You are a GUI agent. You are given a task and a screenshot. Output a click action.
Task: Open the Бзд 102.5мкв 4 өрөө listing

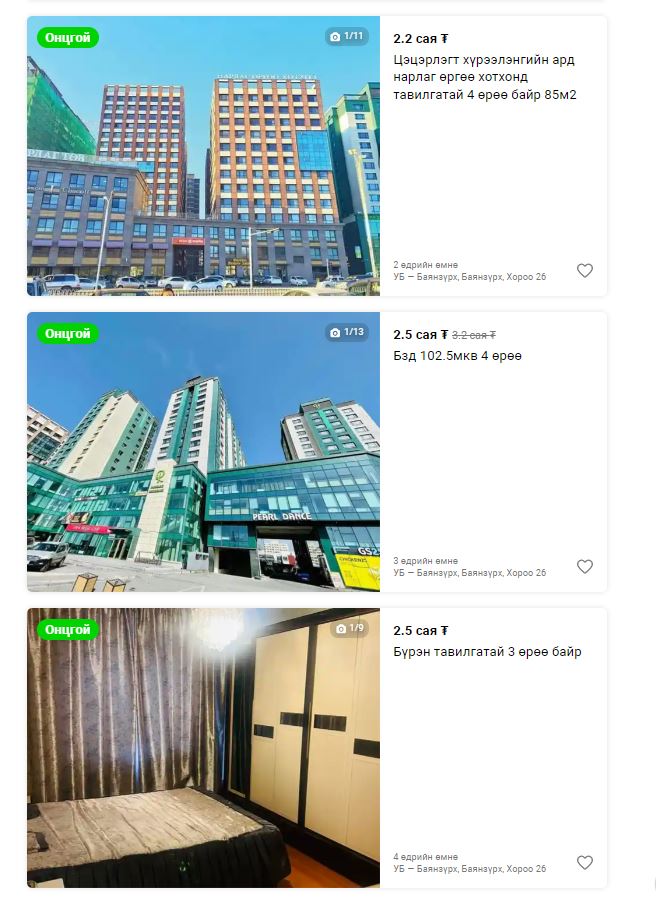click(x=457, y=356)
